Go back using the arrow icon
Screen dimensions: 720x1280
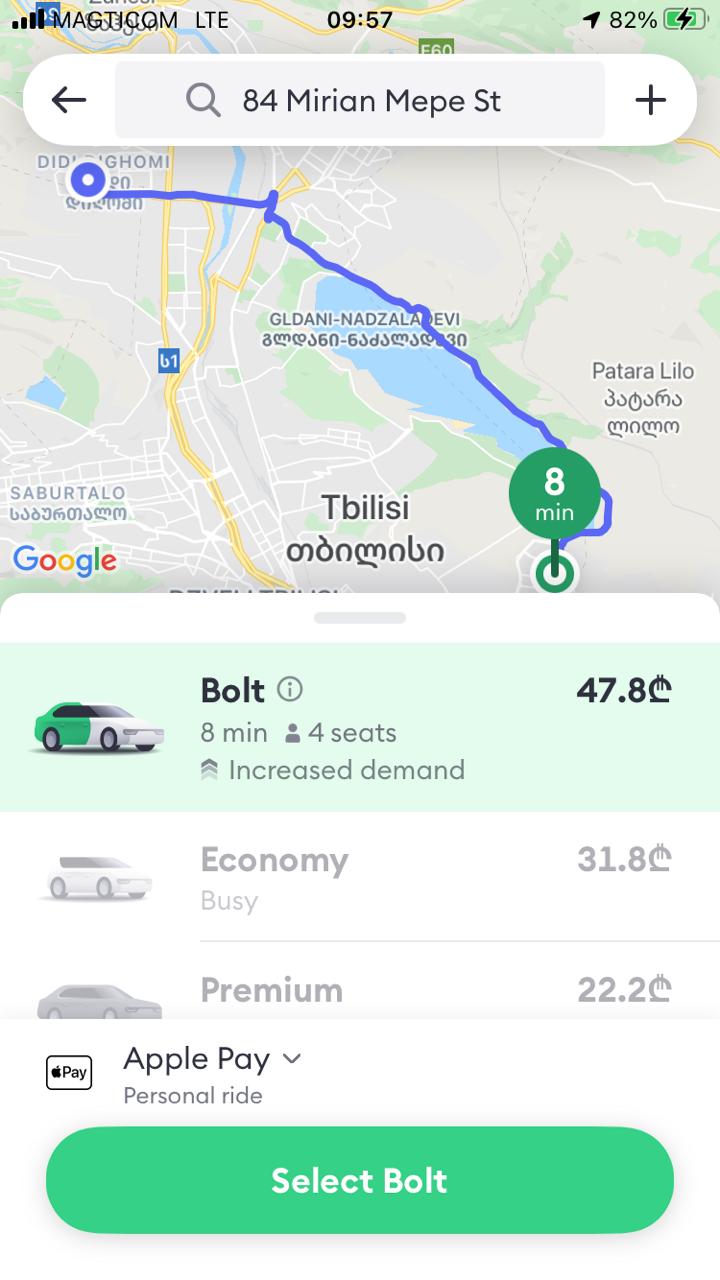pos(69,100)
